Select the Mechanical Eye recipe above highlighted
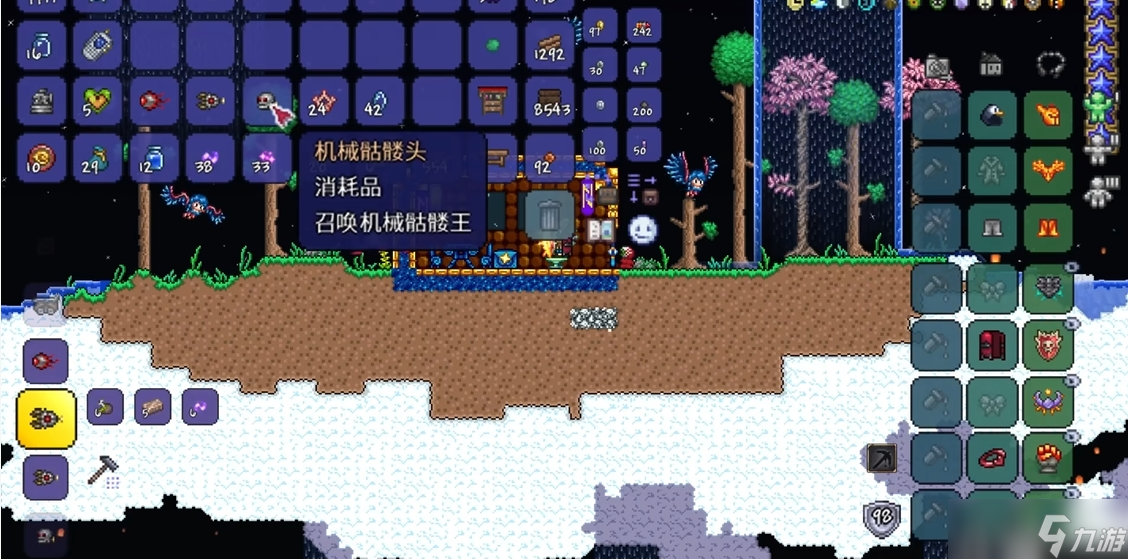The height and width of the screenshot is (559, 1128). (x=45, y=361)
